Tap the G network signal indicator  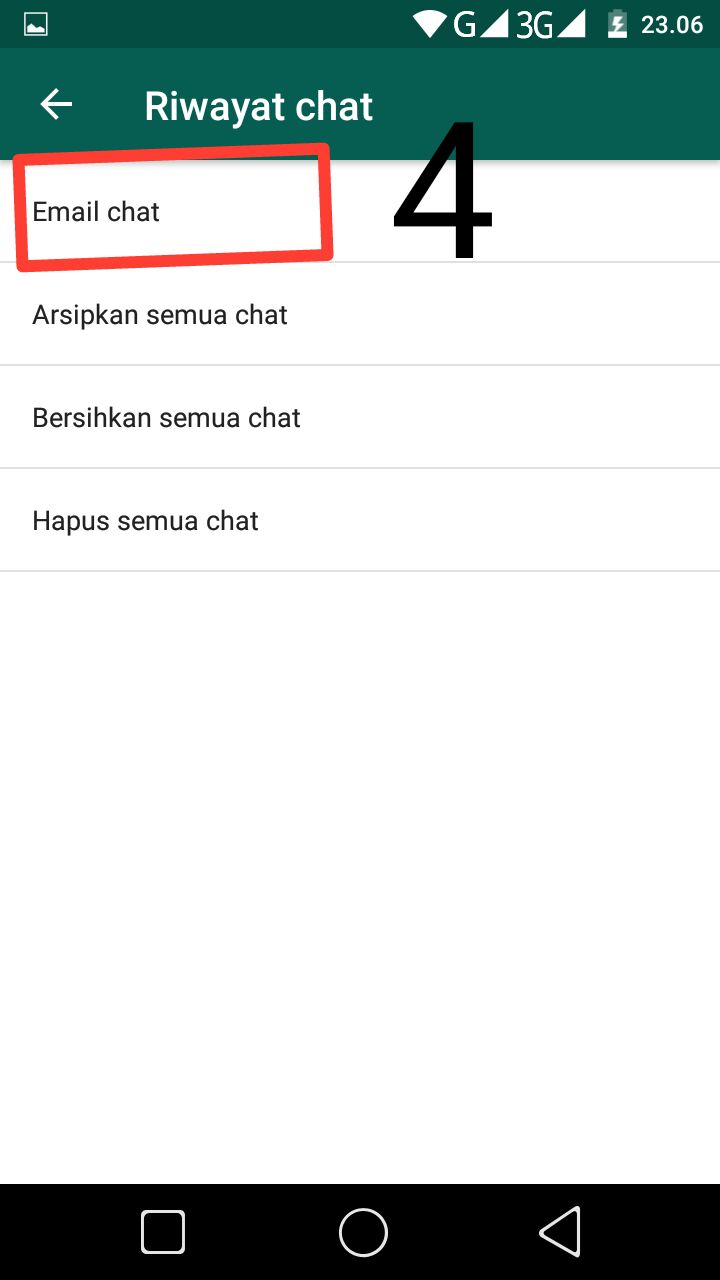point(472,24)
